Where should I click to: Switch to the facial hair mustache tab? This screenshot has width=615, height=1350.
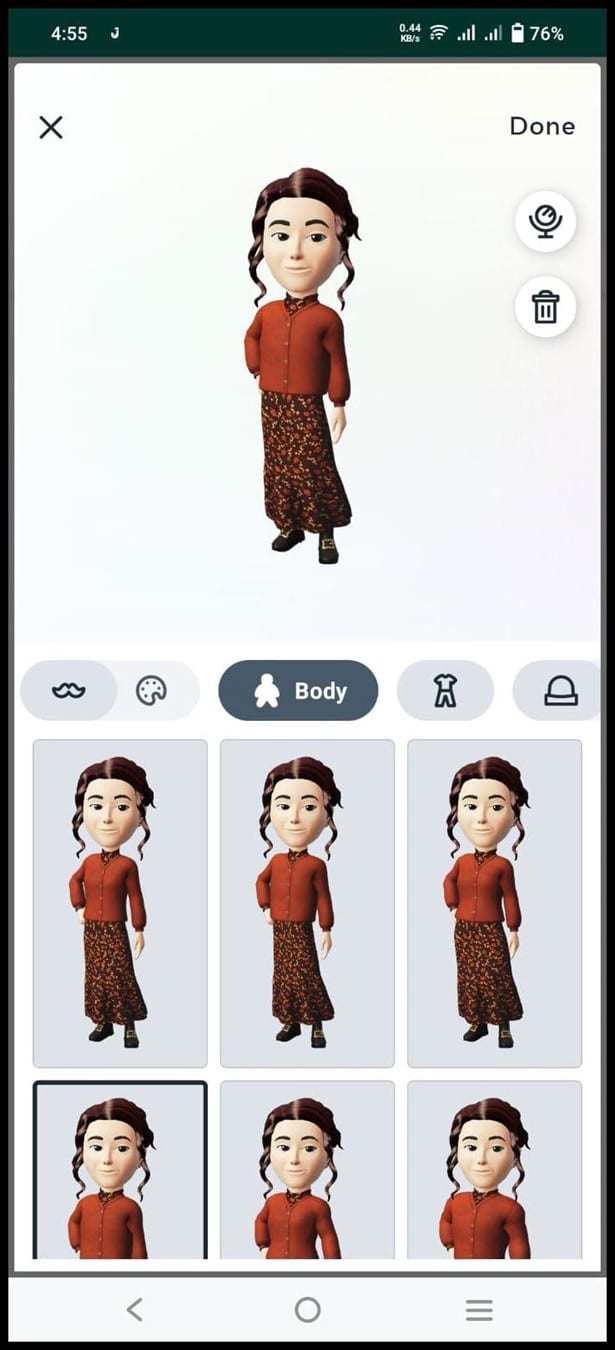click(x=69, y=691)
